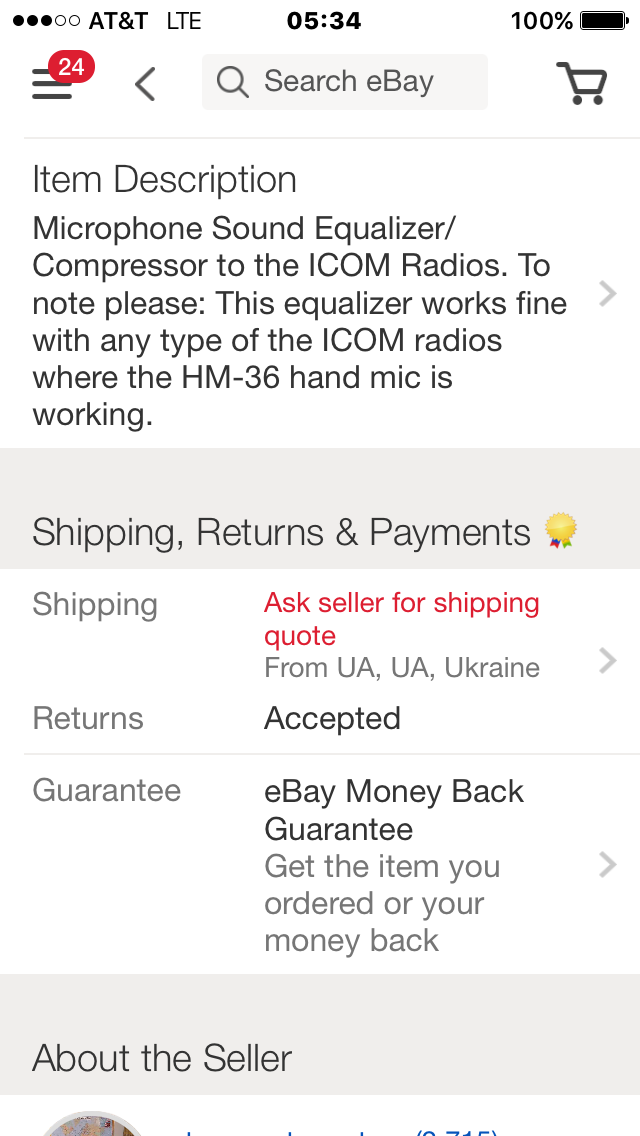Open the shopping cart
Screen dimensions: 640x1136
point(581,84)
